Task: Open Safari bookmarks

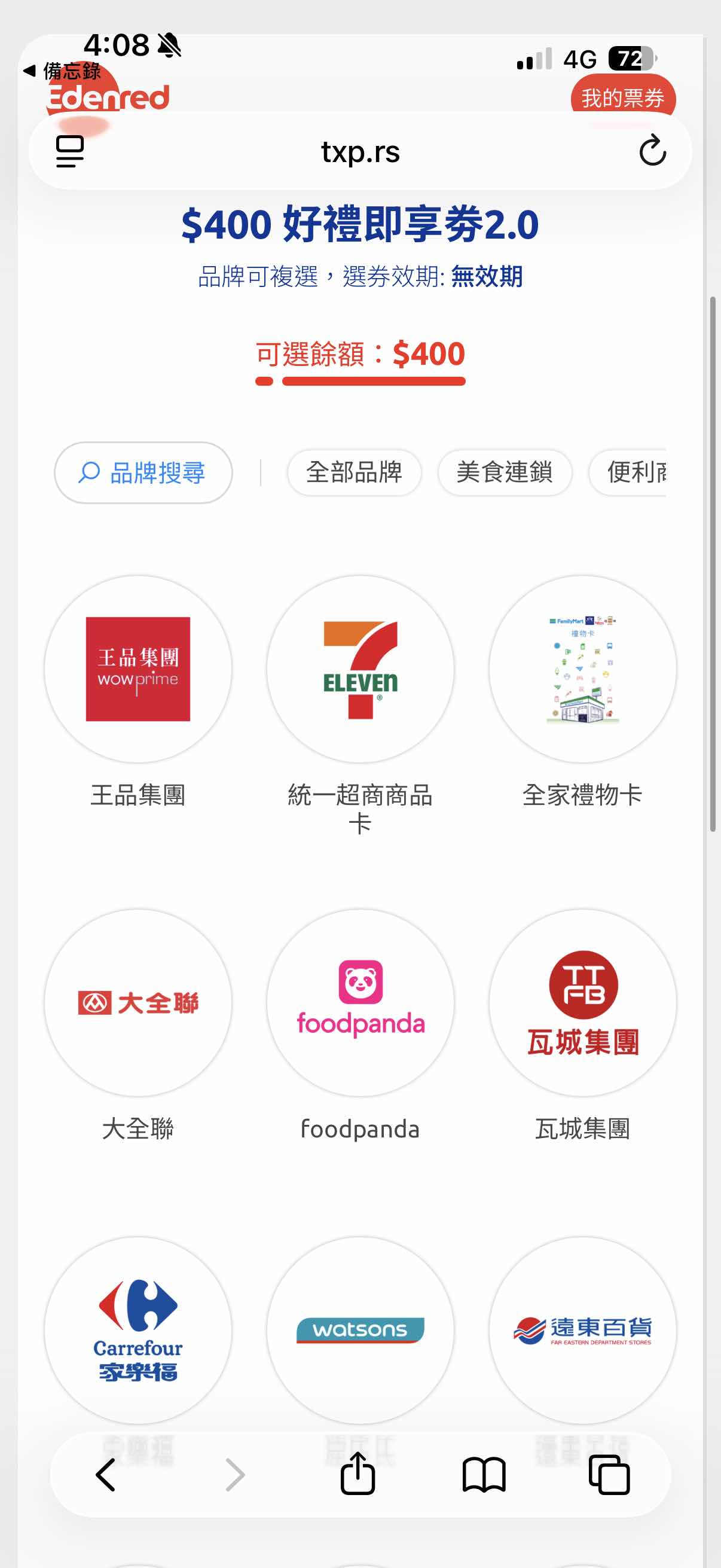Action: click(484, 1475)
